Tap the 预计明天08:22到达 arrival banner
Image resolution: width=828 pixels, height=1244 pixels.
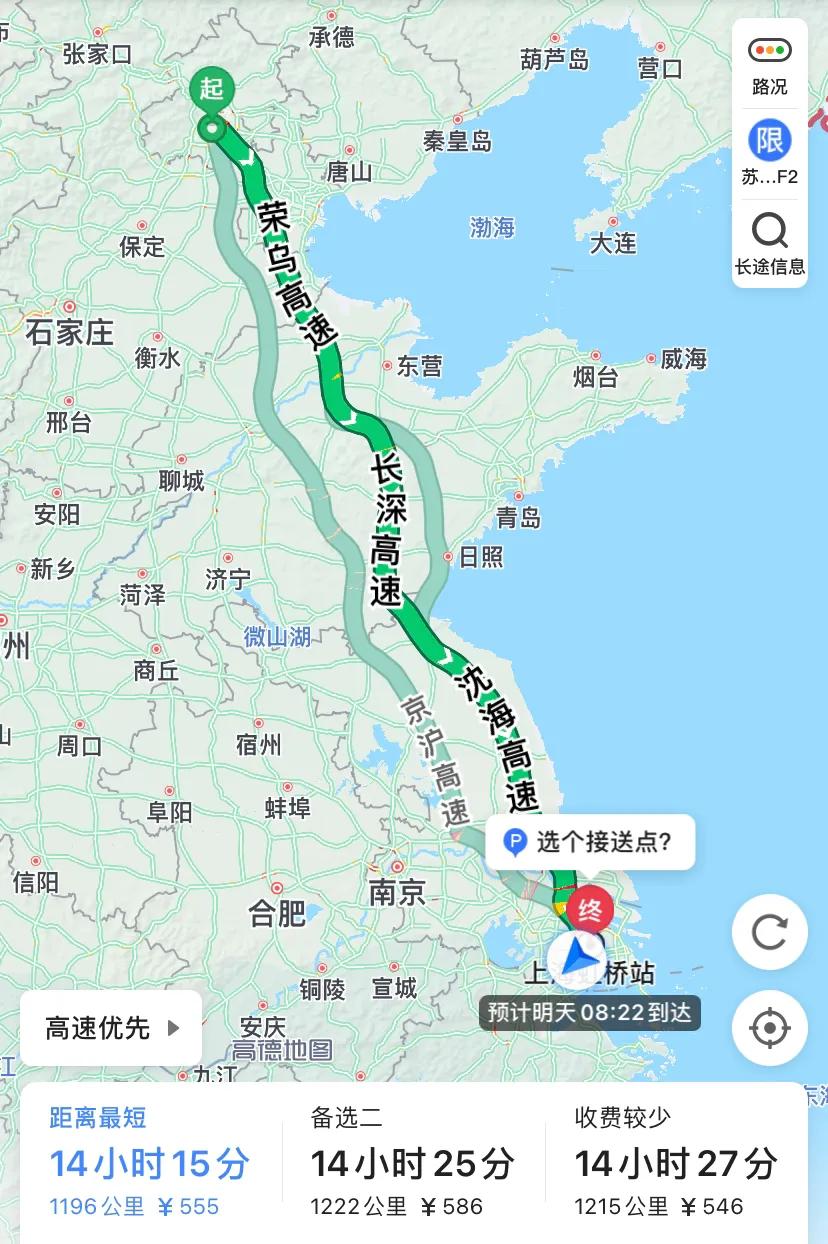coord(592,1013)
